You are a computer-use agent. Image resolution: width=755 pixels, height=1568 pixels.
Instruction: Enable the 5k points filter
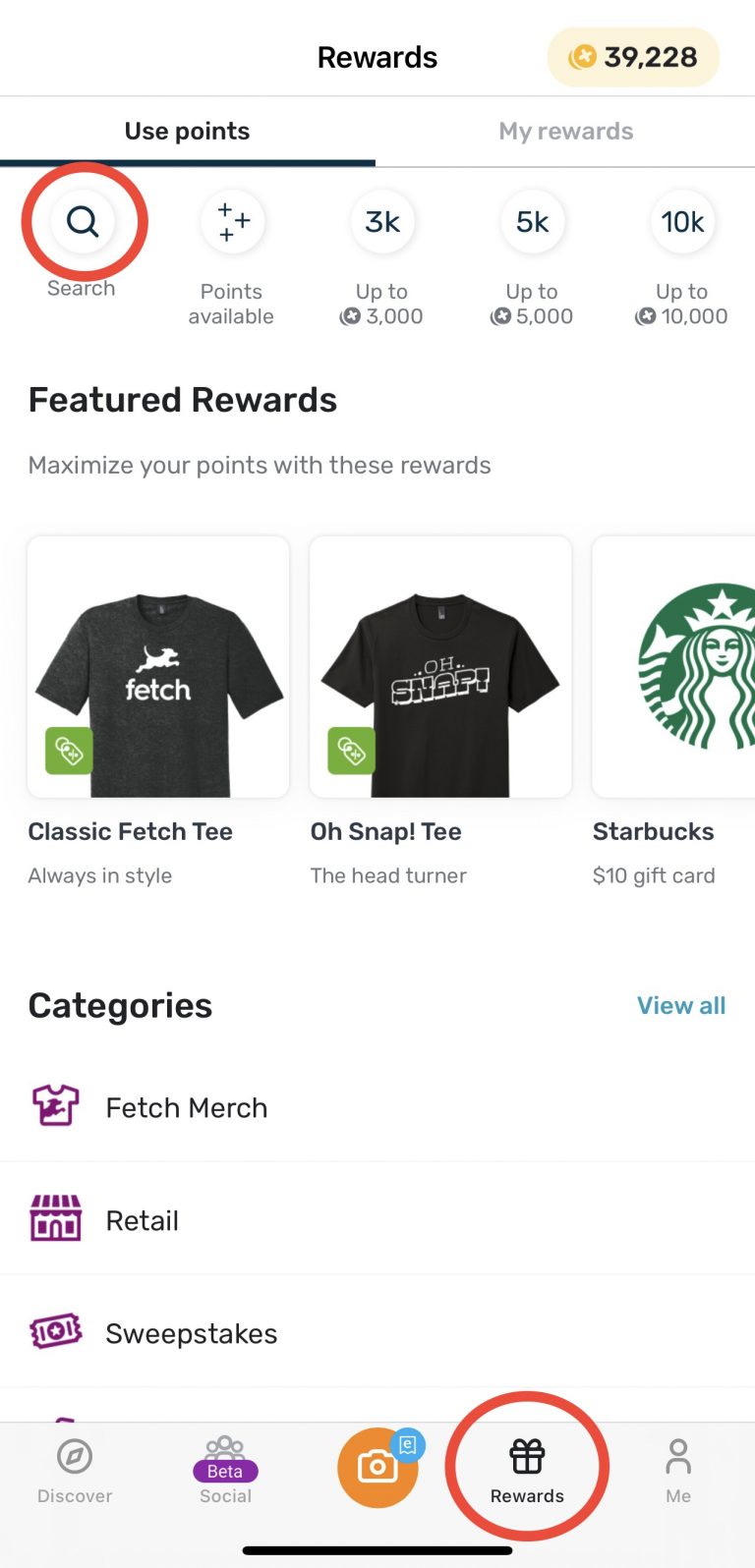[532, 222]
